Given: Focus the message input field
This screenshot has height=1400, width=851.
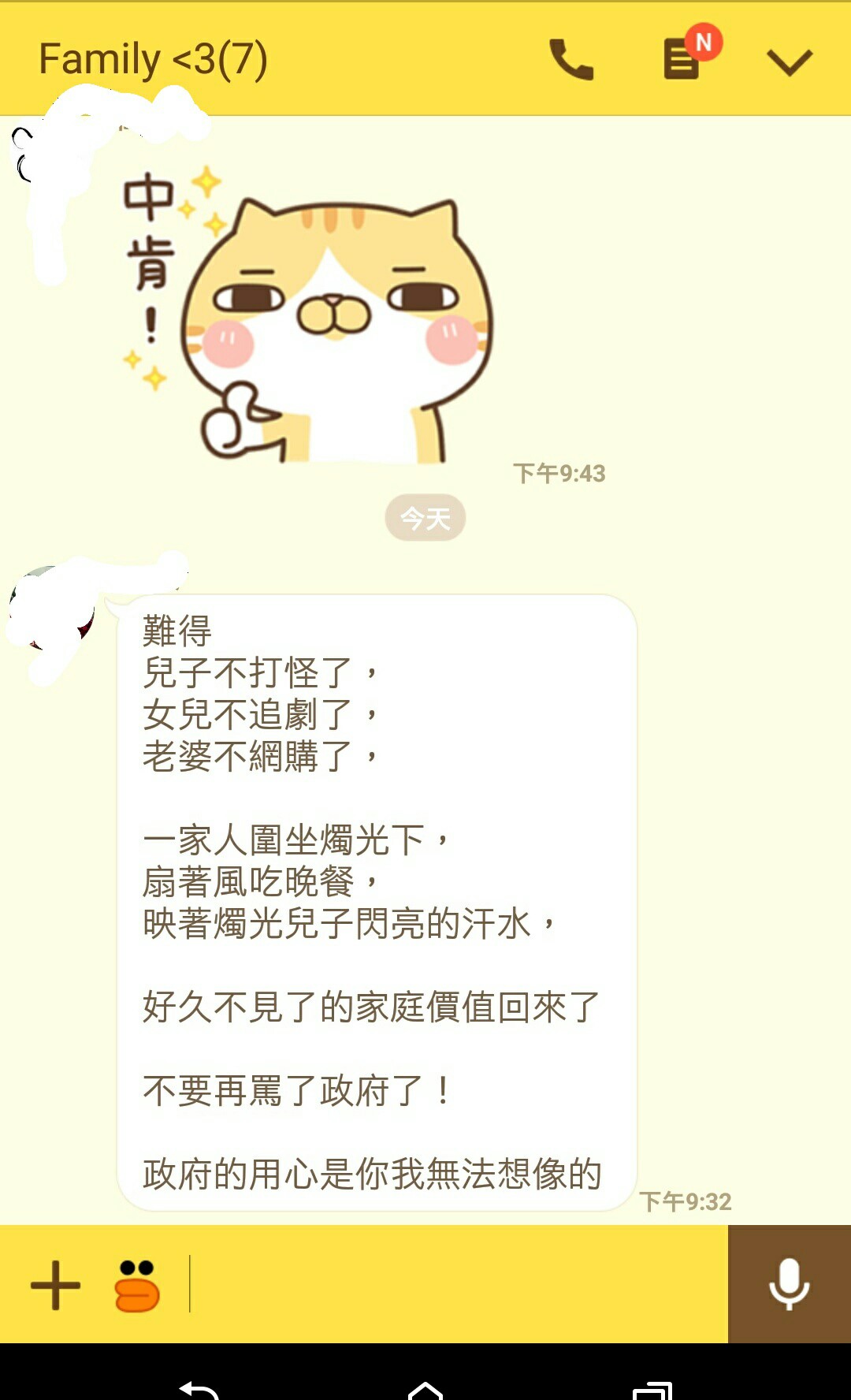Looking at the screenshot, I should pyautogui.click(x=457, y=1285).
